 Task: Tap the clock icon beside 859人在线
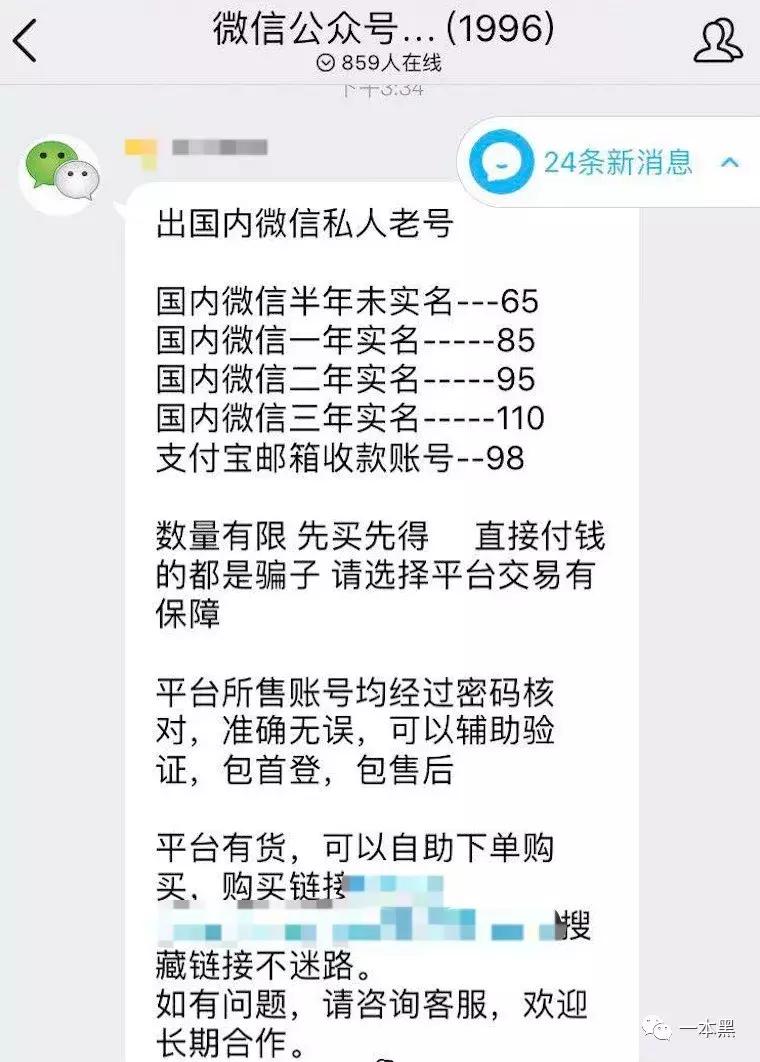[324, 64]
